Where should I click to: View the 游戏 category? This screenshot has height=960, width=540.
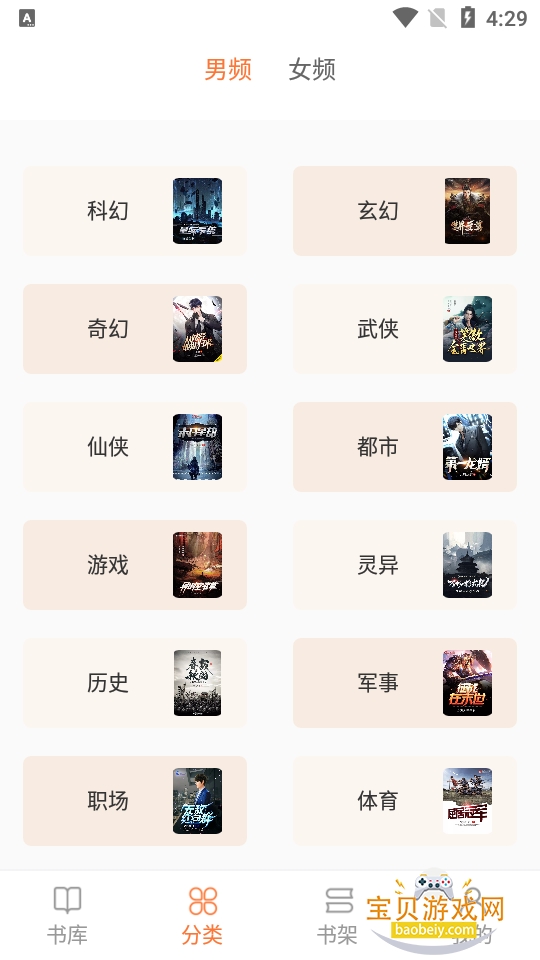tap(135, 564)
